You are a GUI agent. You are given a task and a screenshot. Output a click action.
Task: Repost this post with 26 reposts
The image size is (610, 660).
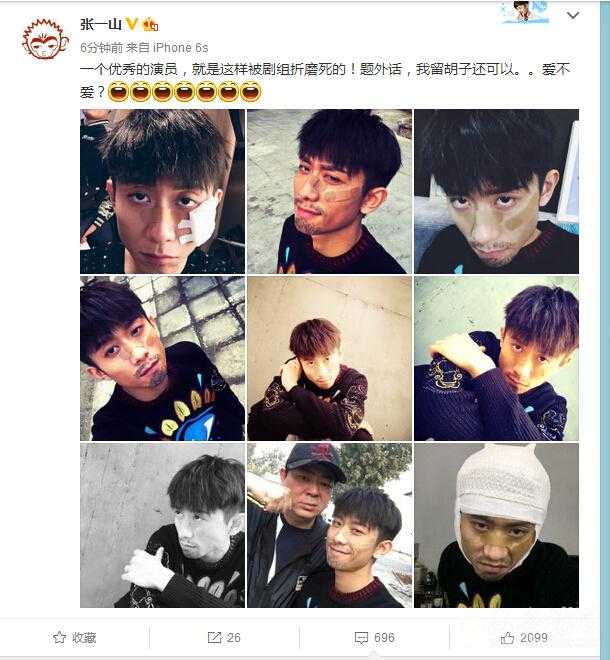224,637
